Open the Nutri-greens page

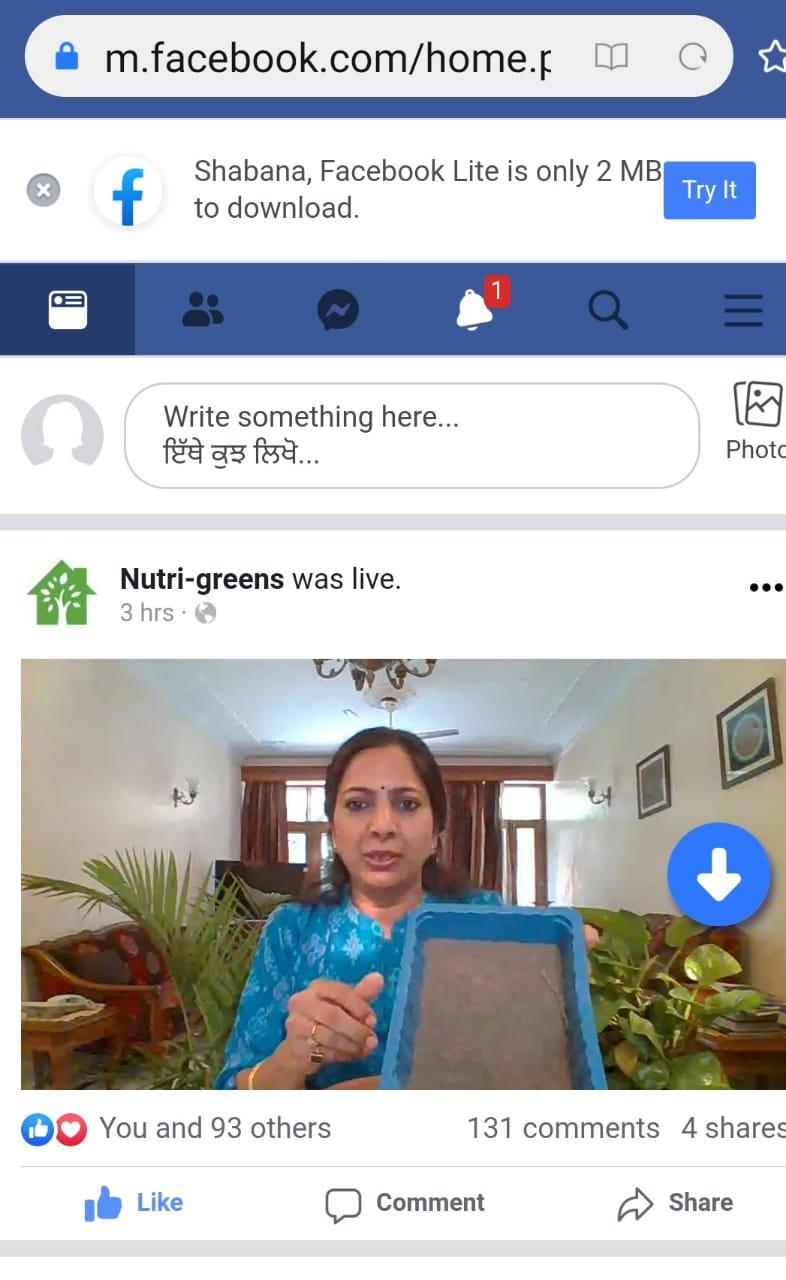202,578
